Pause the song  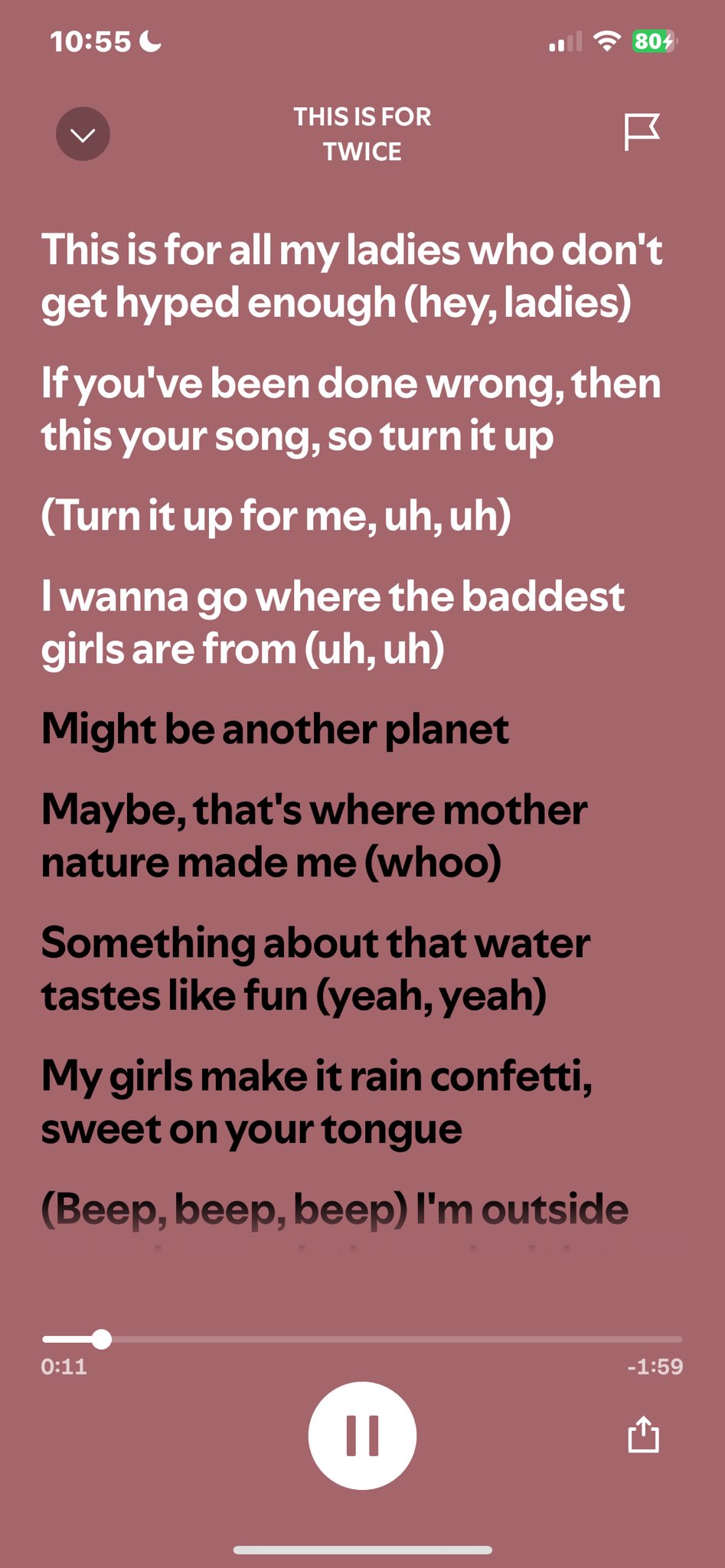pyautogui.click(x=362, y=1436)
